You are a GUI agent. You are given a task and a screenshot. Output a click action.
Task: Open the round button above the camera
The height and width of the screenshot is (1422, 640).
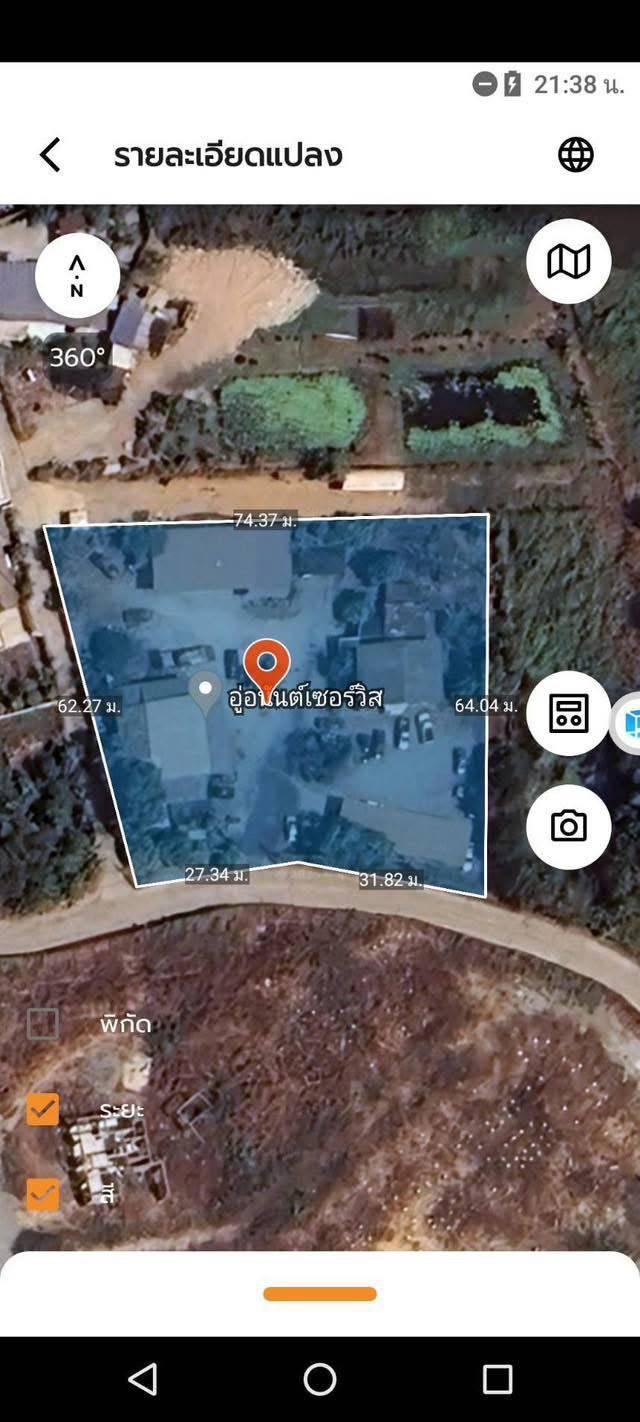tap(568, 714)
